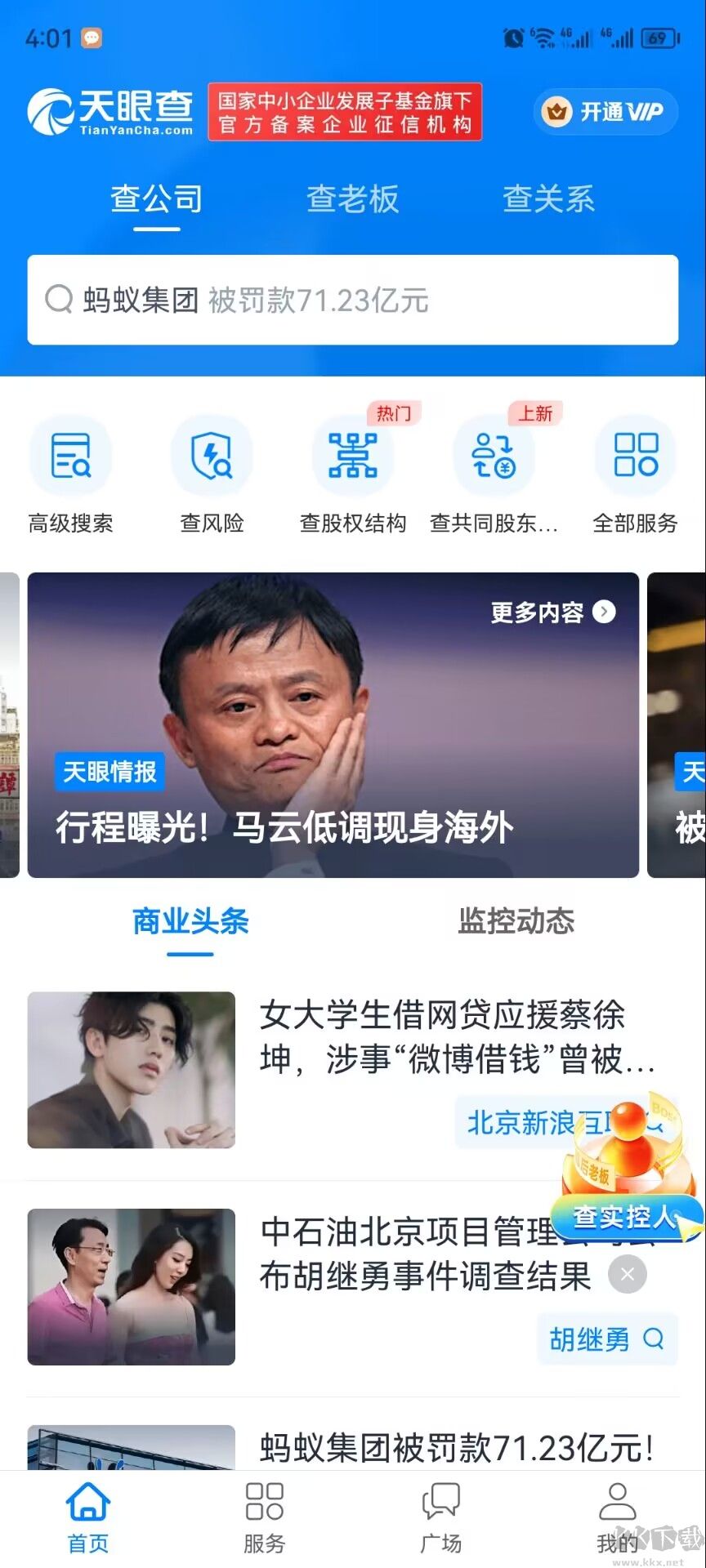The height and width of the screenshot is (1568, 706).
Task: Open the 蔡徐坤 网贷 news article
Action: 441,1037
